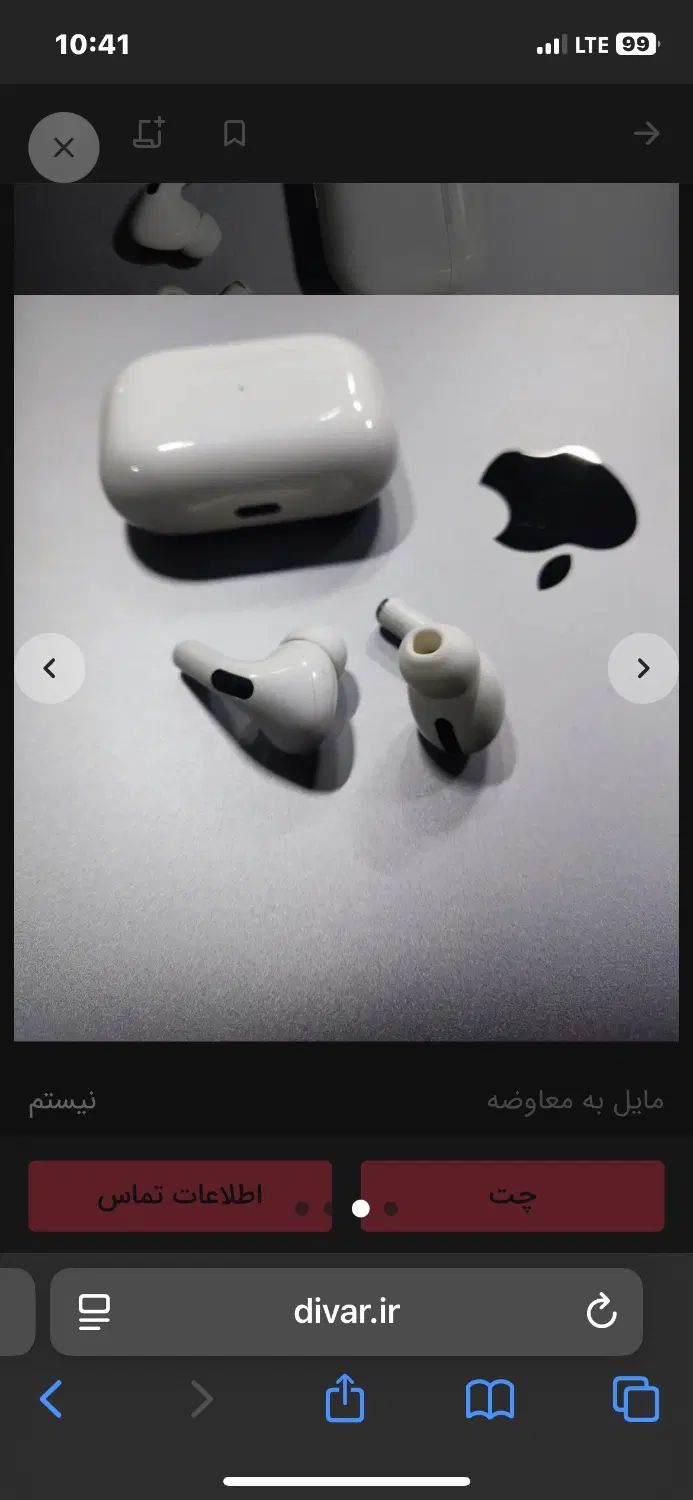693x1500 pixels.
Task: Add a note to this listing
Action: coord(149,134)
